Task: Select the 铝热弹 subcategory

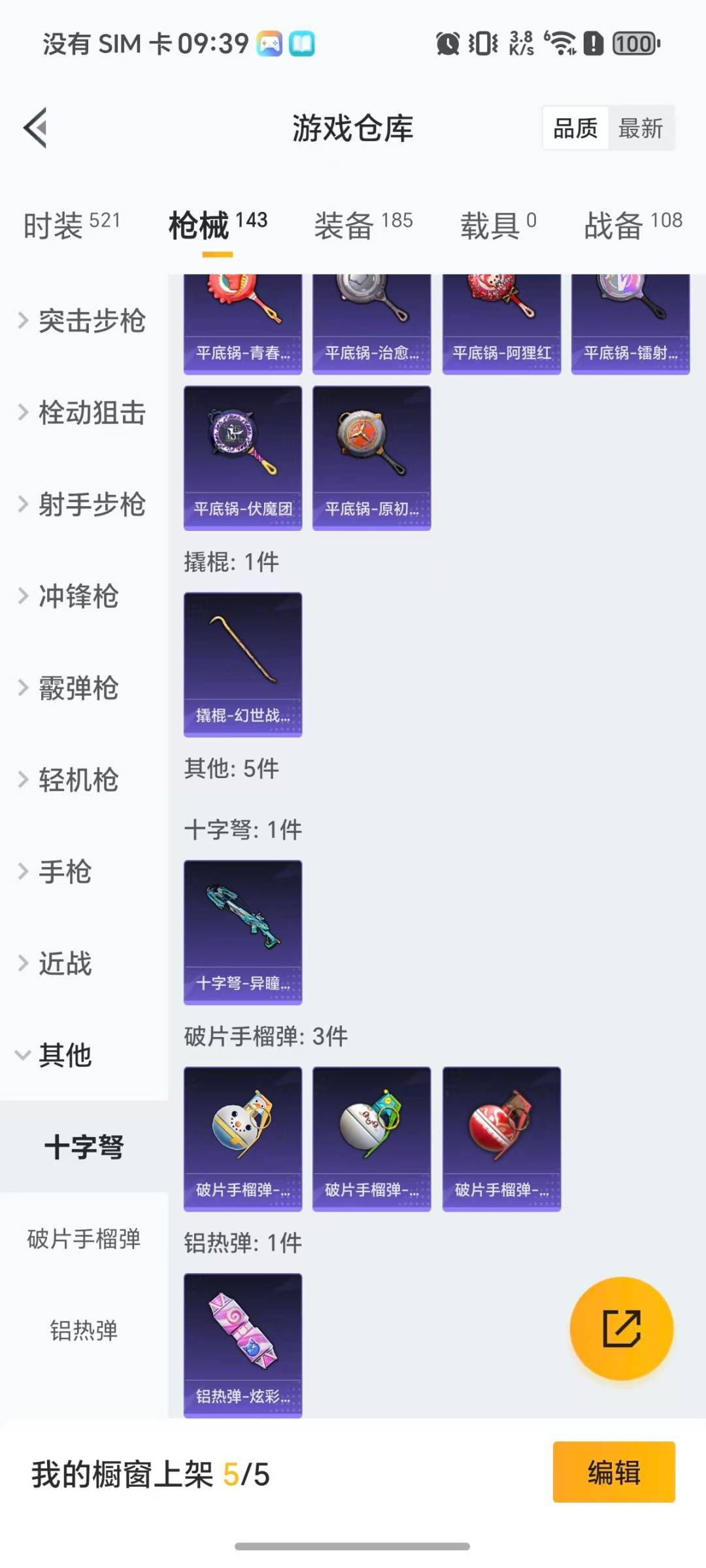Action: click(84, 1330)
